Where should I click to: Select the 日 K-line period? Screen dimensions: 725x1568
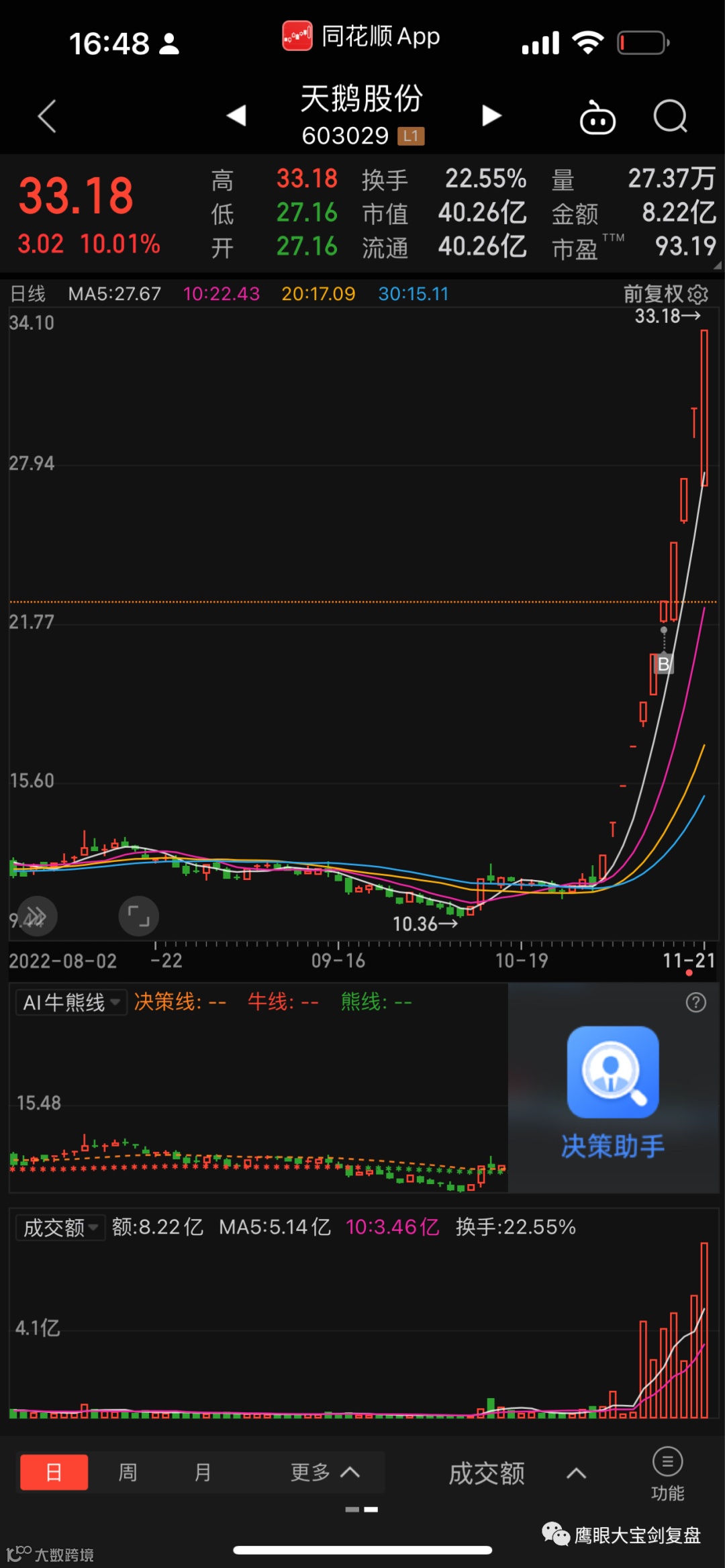pos(54,1473)
